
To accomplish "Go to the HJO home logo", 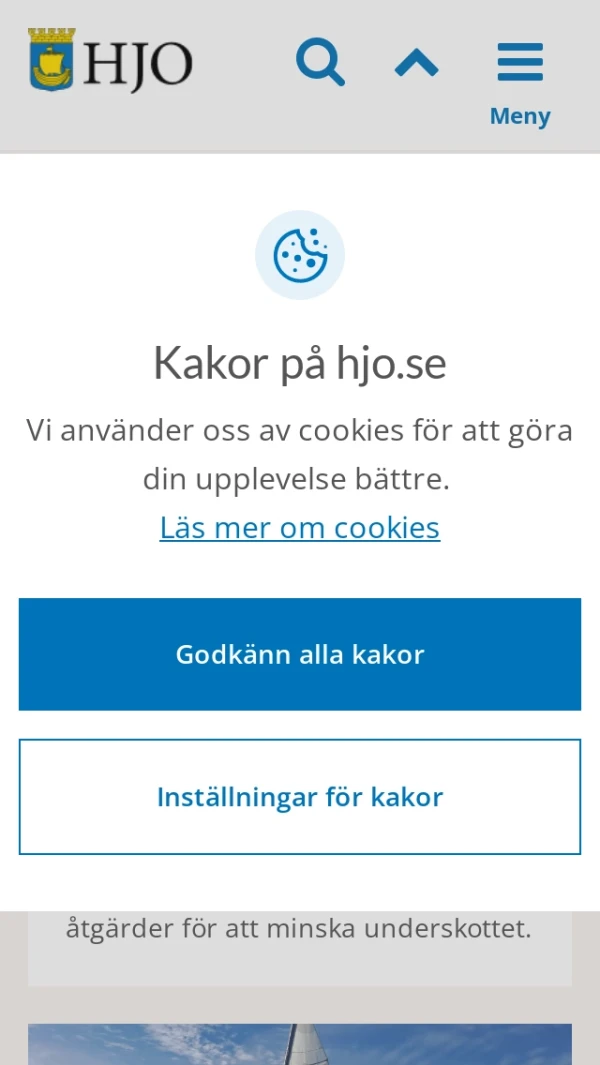I will (110, 62).
